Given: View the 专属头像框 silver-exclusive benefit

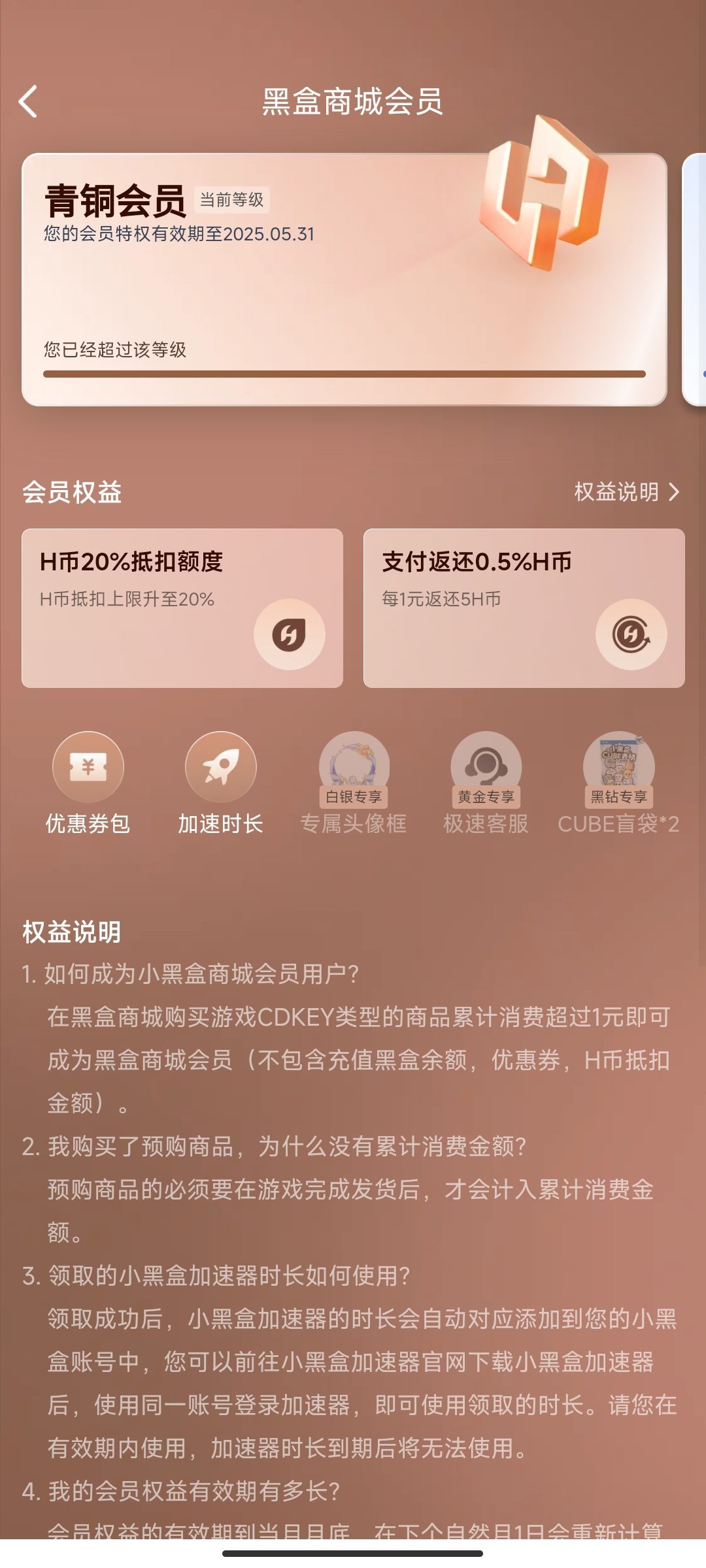Looking at the screenshot, I should pos(354,768).
